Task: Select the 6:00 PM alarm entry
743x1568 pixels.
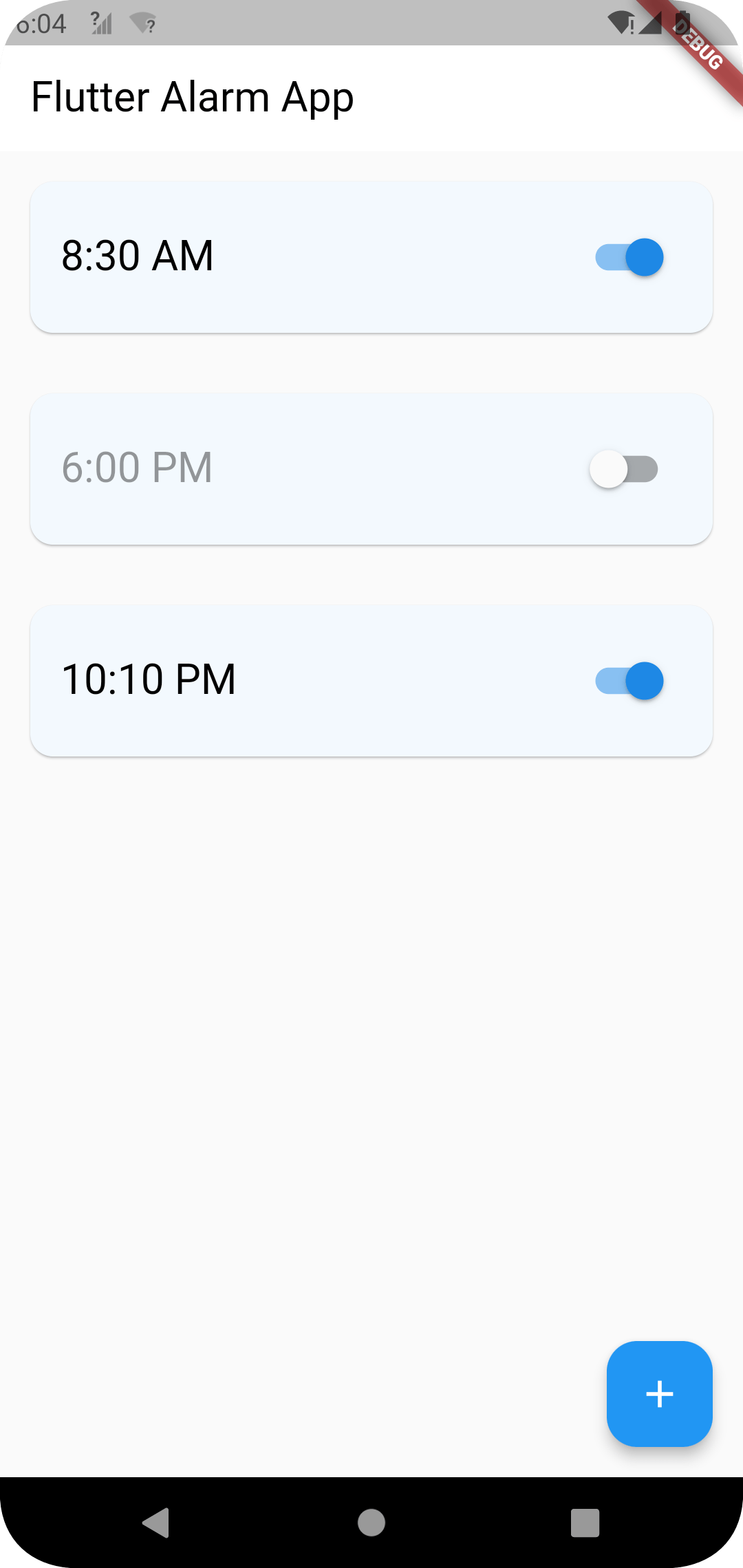Action: tap(371, 468)
